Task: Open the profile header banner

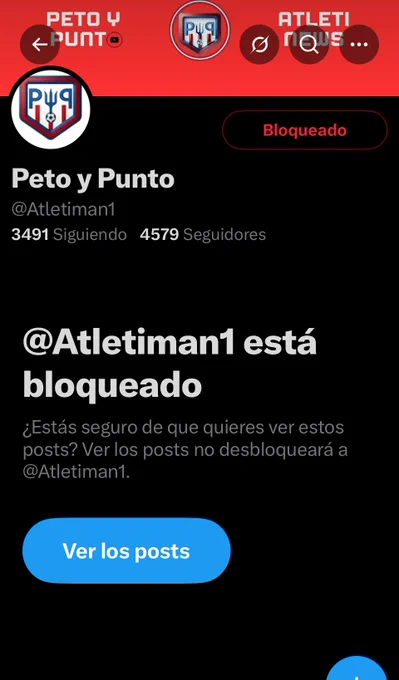Action: point(200,48)
